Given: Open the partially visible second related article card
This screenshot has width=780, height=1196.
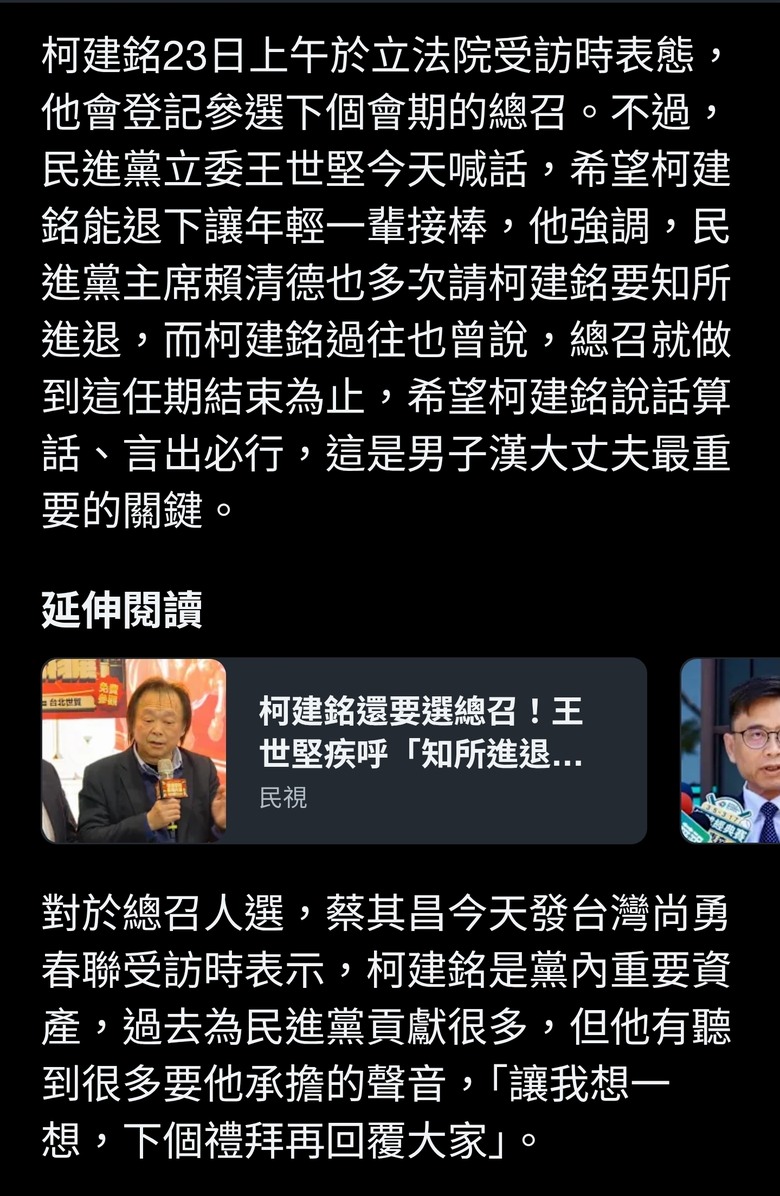Looking at the screenshot, I should (730, 750).
